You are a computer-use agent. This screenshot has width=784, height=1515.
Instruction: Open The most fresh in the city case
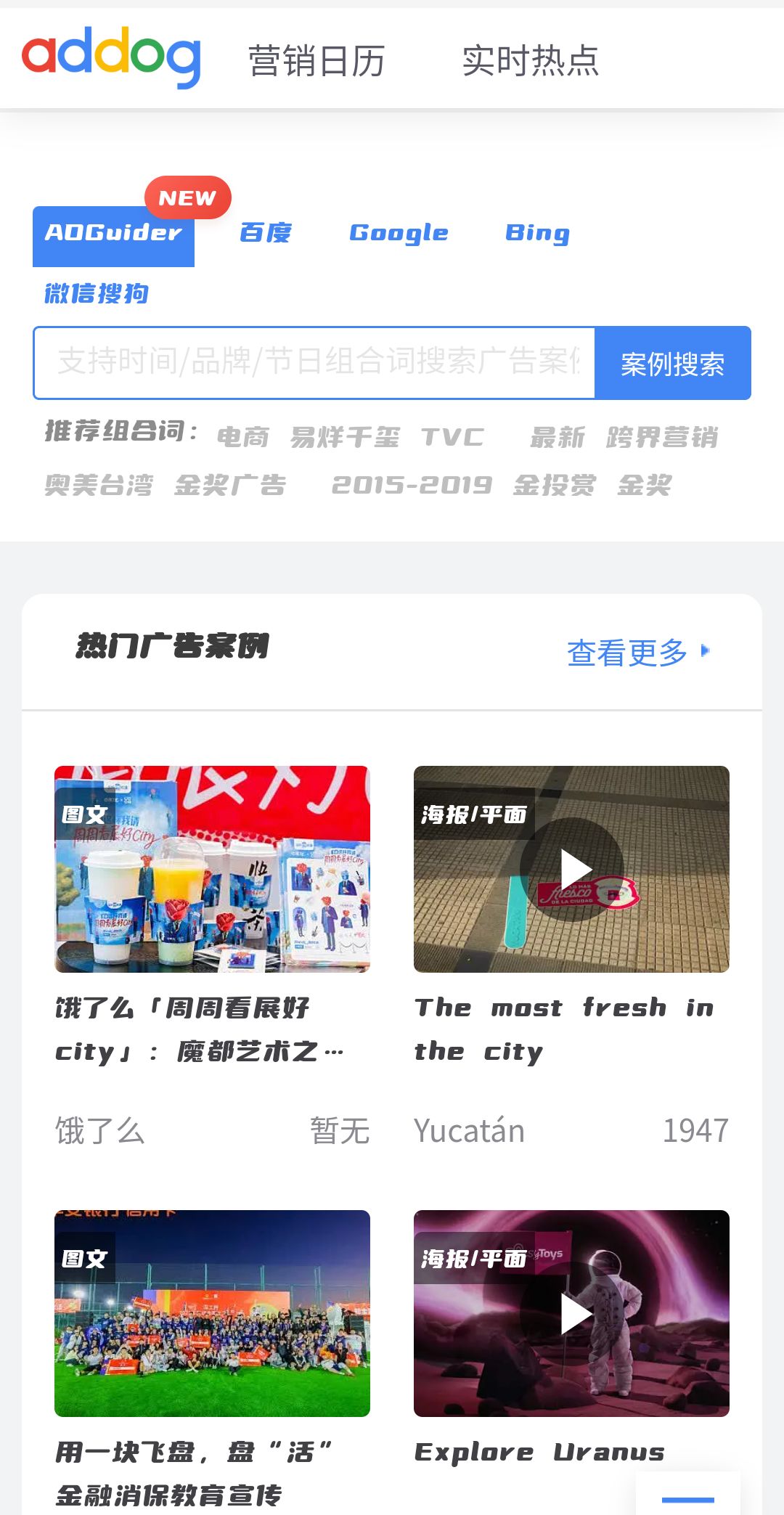571,869
